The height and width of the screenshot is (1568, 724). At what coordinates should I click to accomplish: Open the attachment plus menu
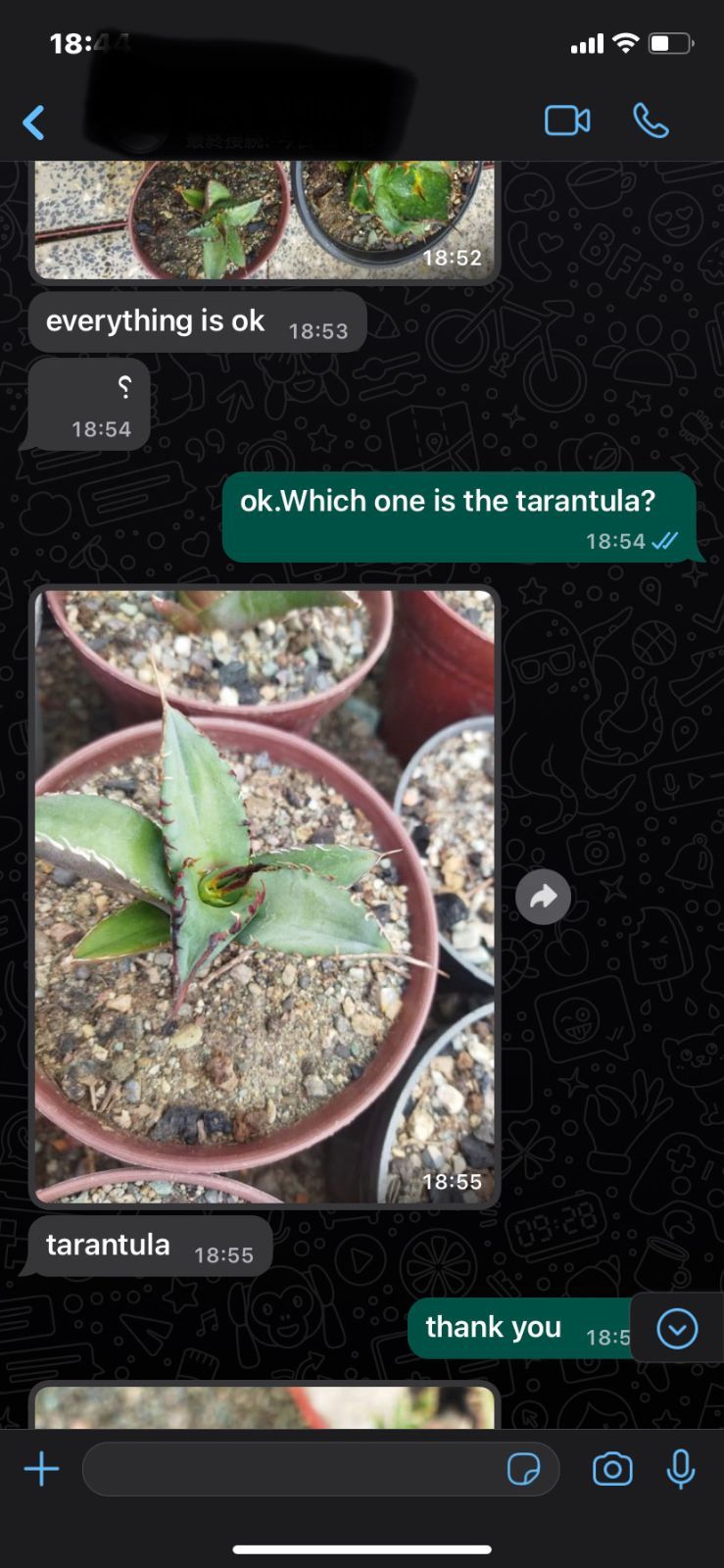42,1469
